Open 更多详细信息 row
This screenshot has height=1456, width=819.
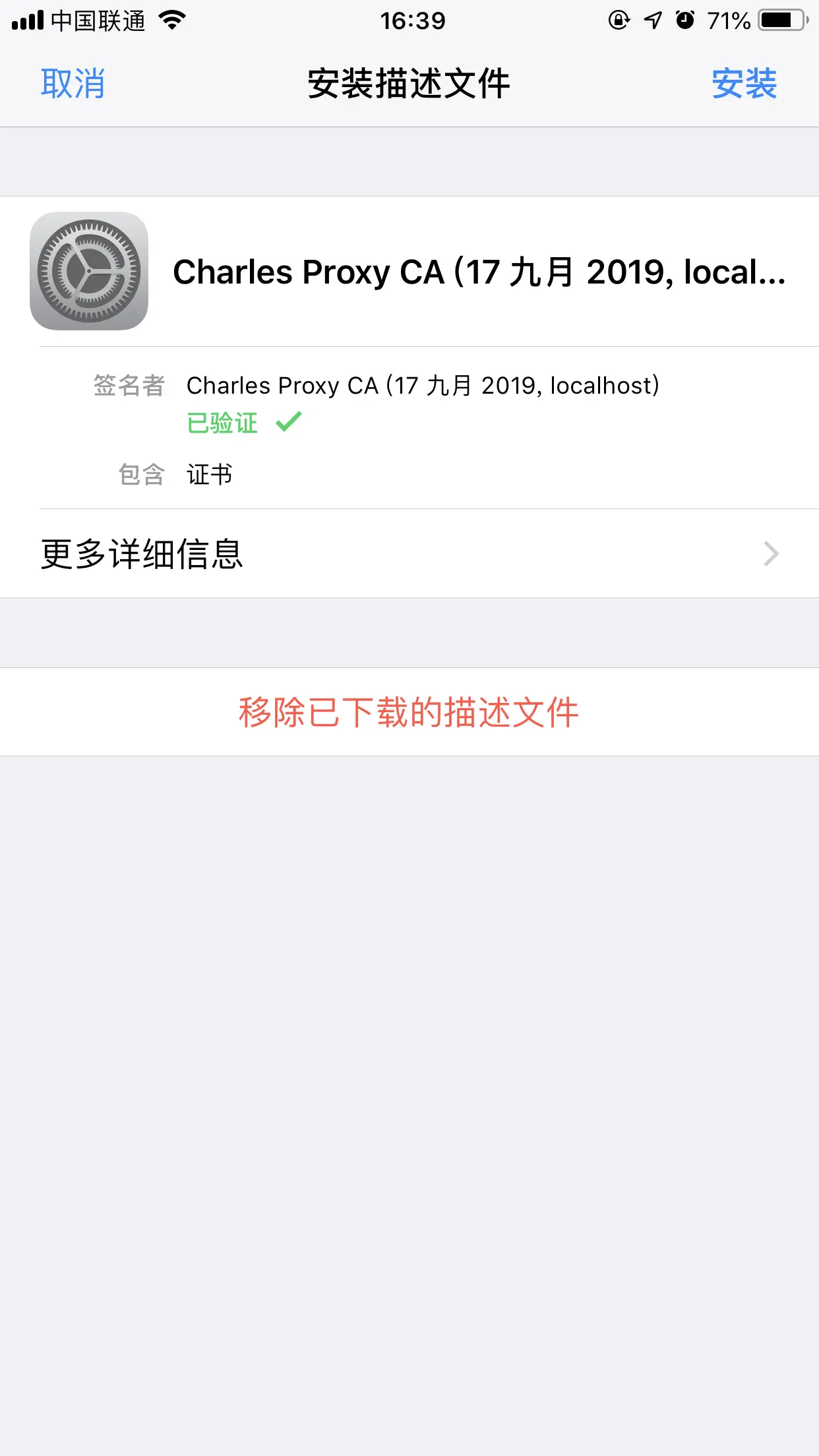(x=409, y=554)
